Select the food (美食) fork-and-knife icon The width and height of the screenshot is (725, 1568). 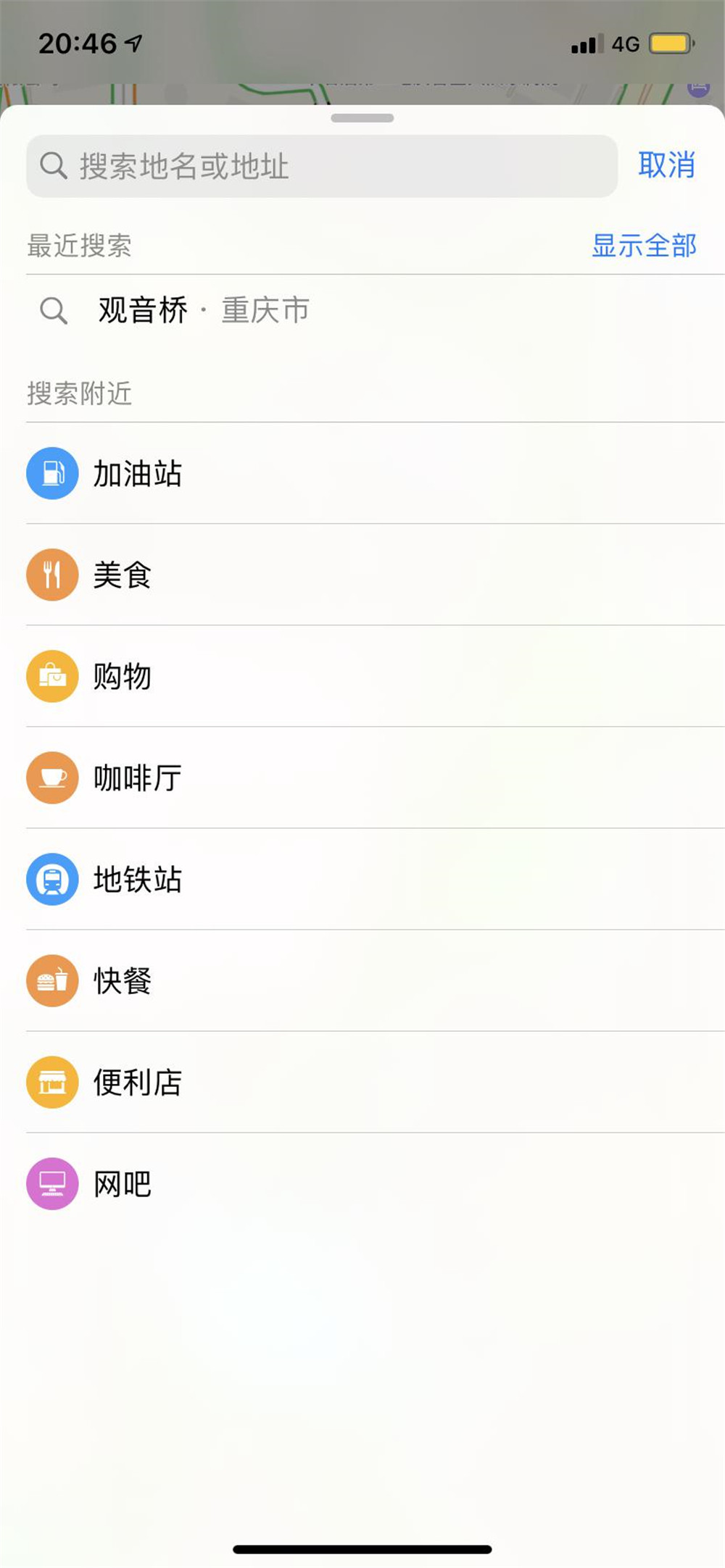pos(51,575)
